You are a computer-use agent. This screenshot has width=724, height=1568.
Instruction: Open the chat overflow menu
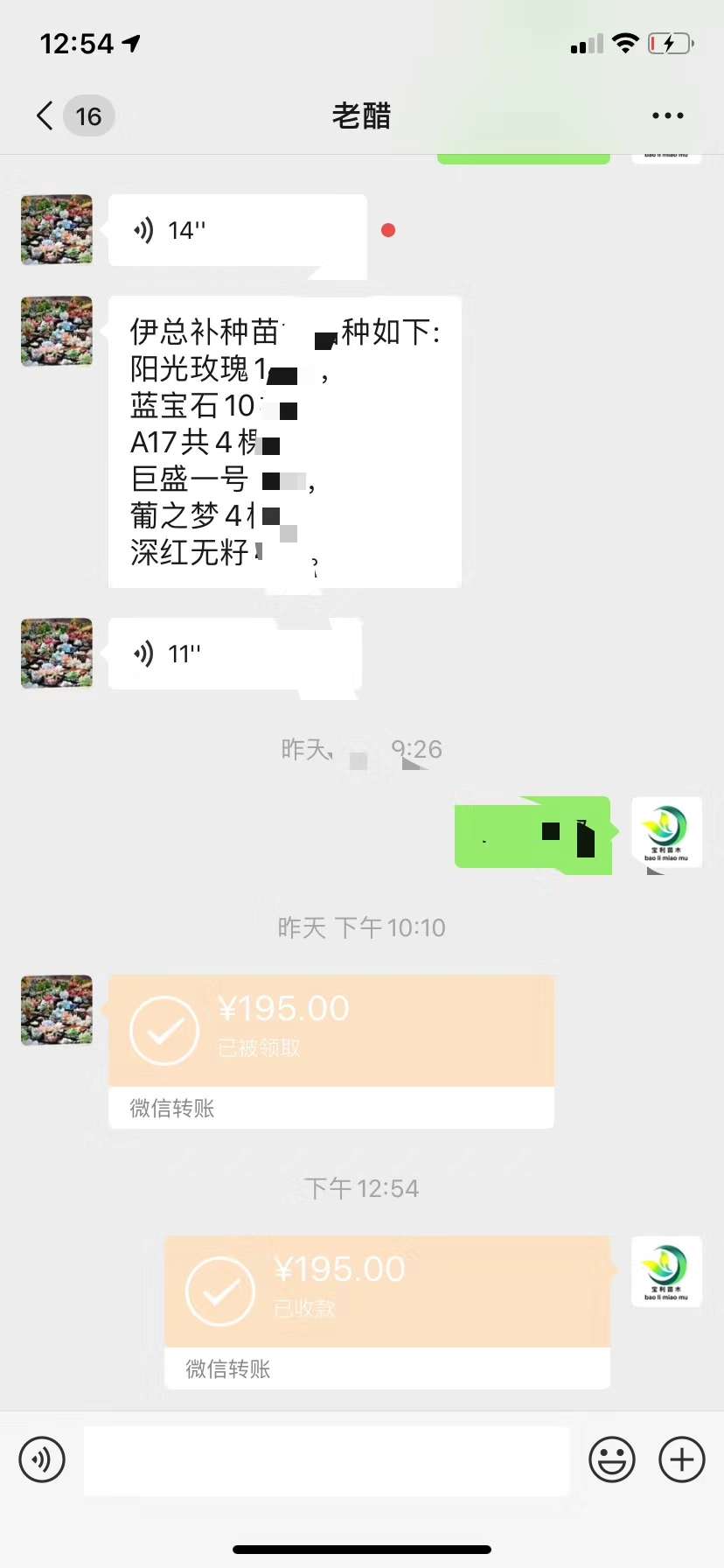[x=668, y=115]
